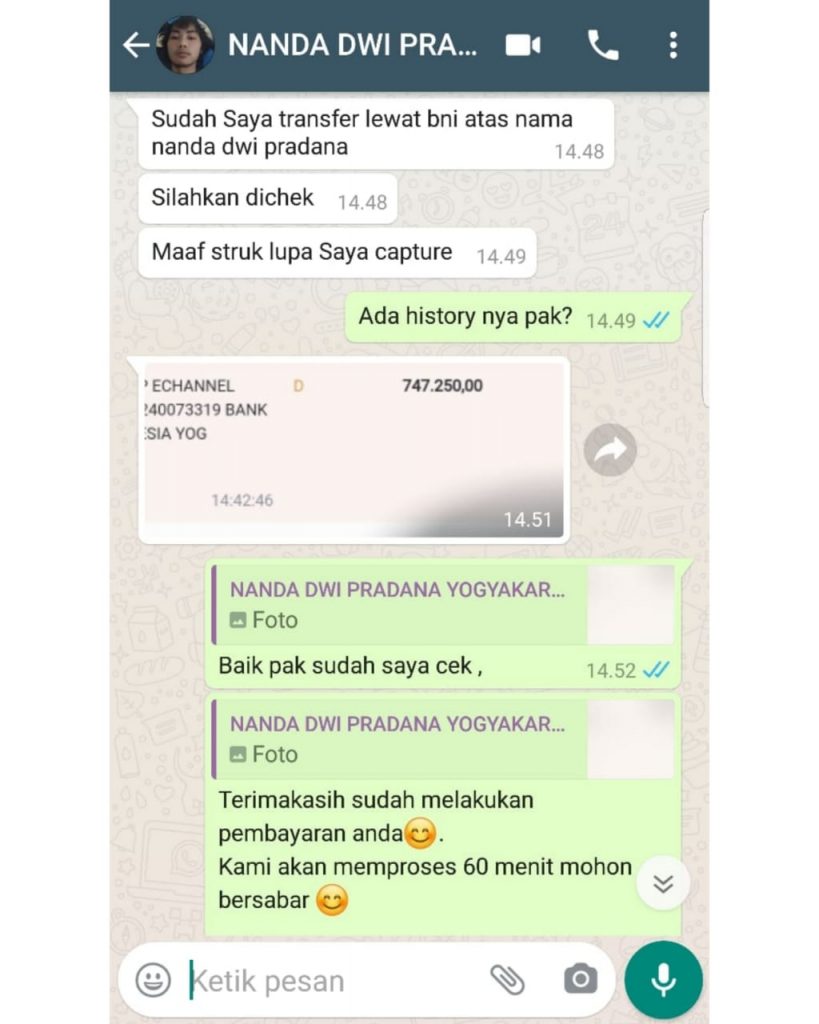Open the chat overflow menu
This screenshot has height=1024, width=819.
pyautogui.click(x=673, y=45)
